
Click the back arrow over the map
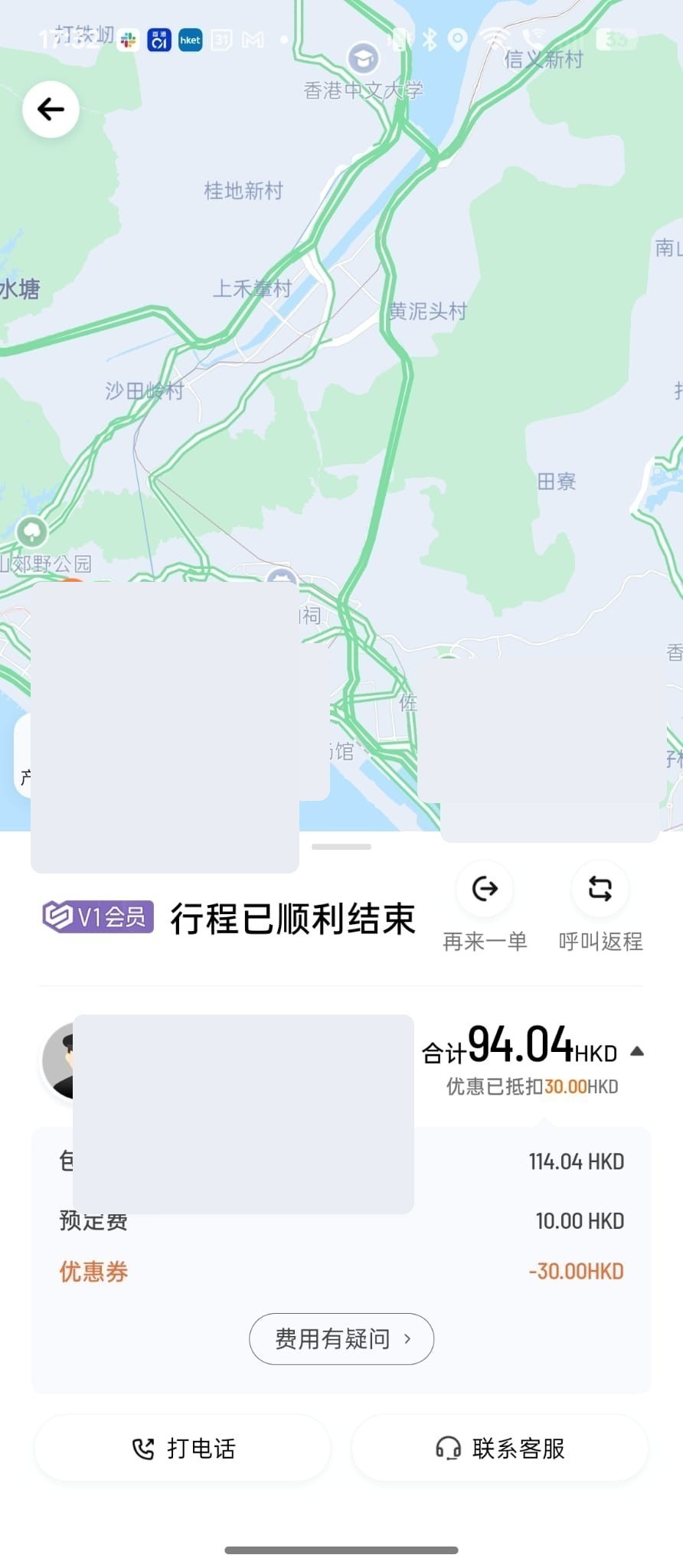51,109
